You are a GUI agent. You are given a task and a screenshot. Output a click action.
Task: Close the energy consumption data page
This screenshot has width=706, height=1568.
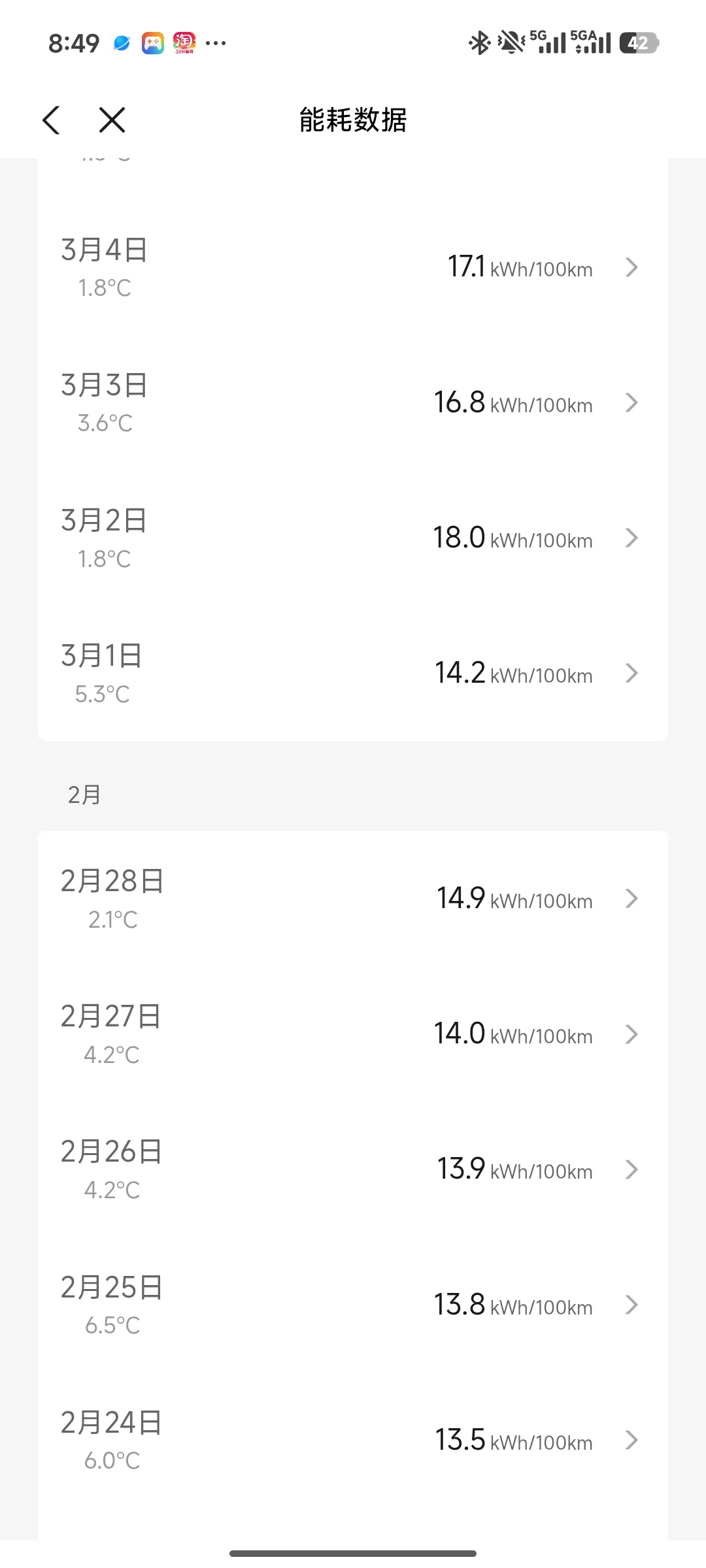(112, 120)
